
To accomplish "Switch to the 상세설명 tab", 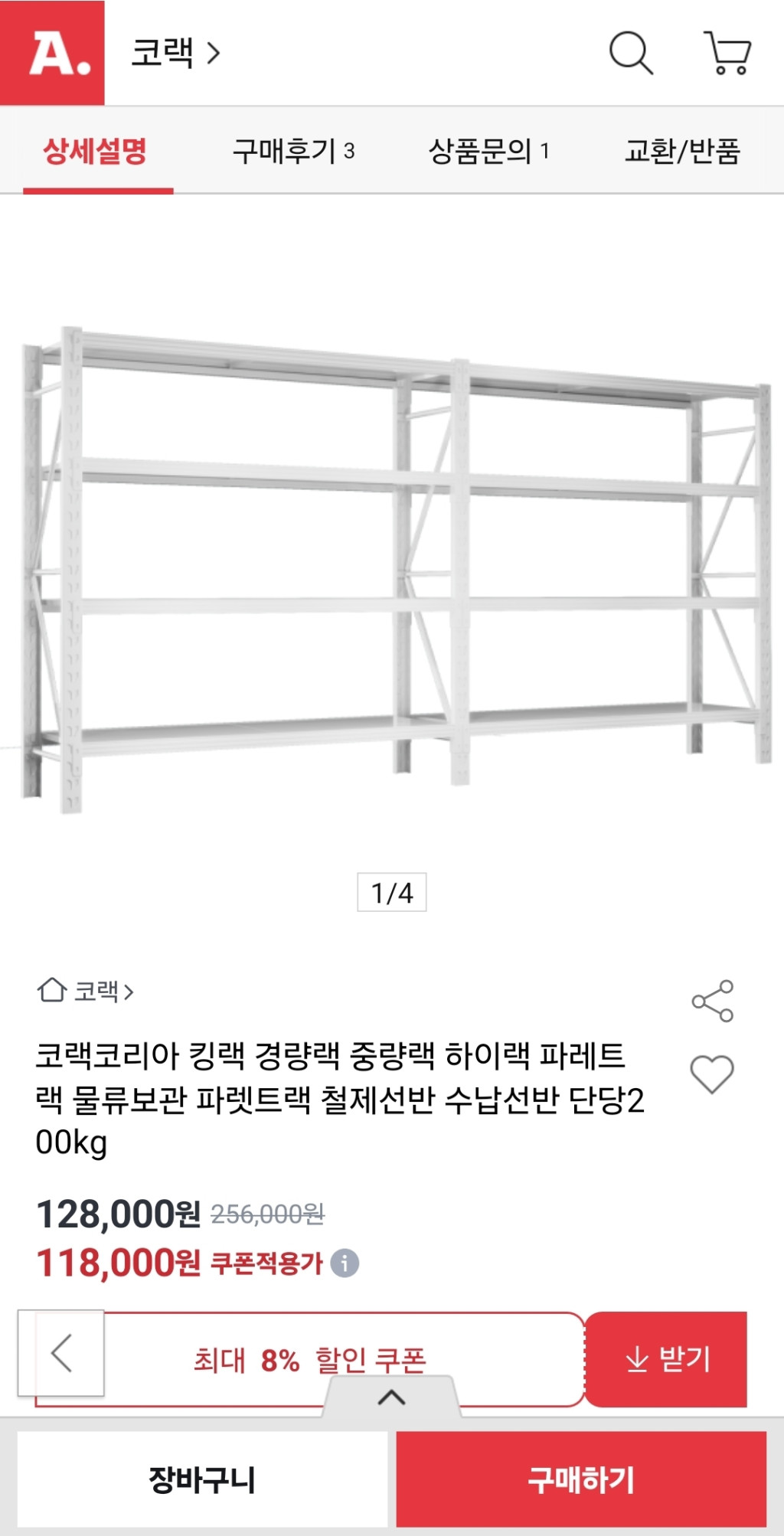I will pyautogui.click(x=95, y=151).
